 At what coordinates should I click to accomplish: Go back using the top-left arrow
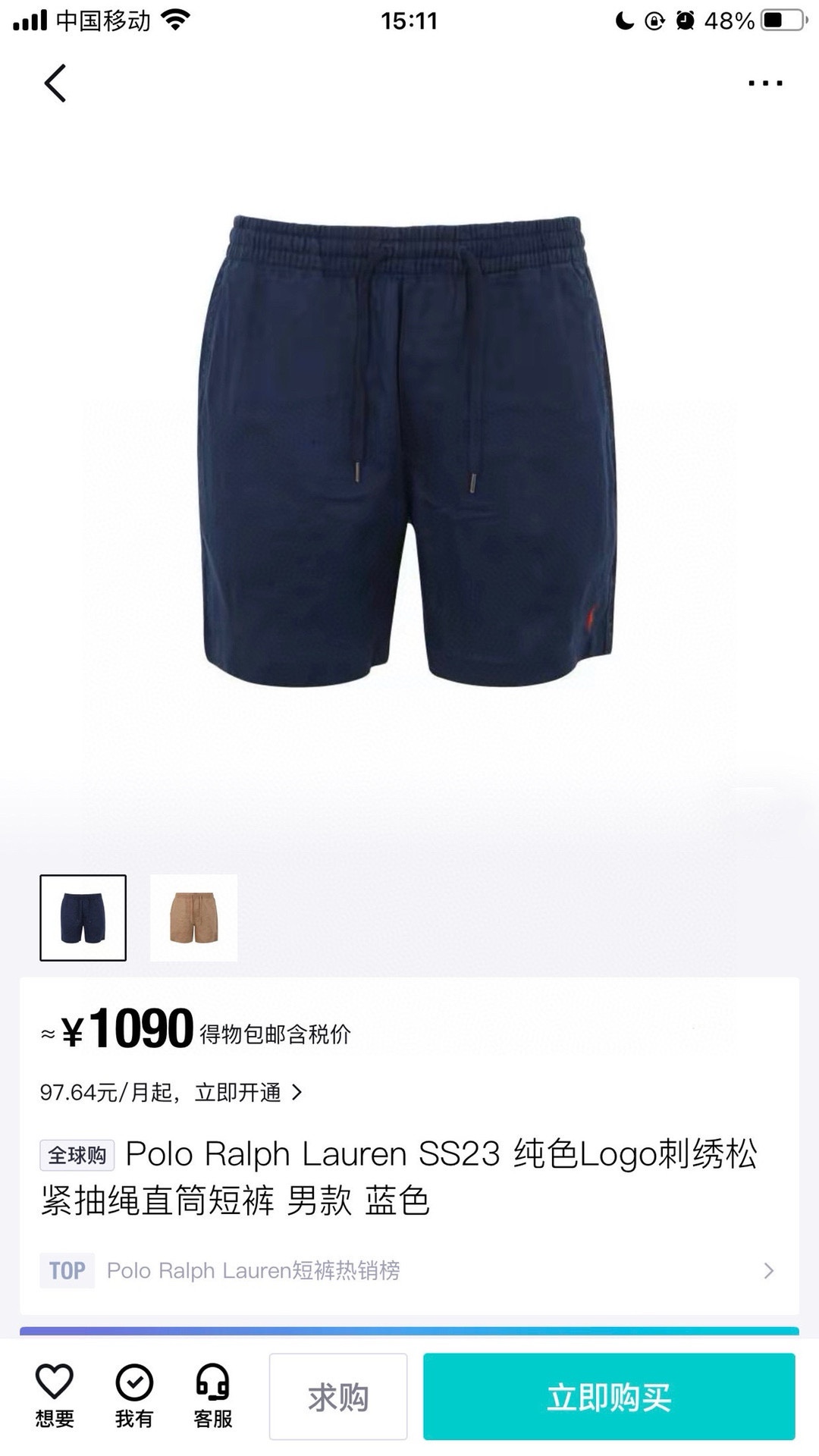click(55, 83)
